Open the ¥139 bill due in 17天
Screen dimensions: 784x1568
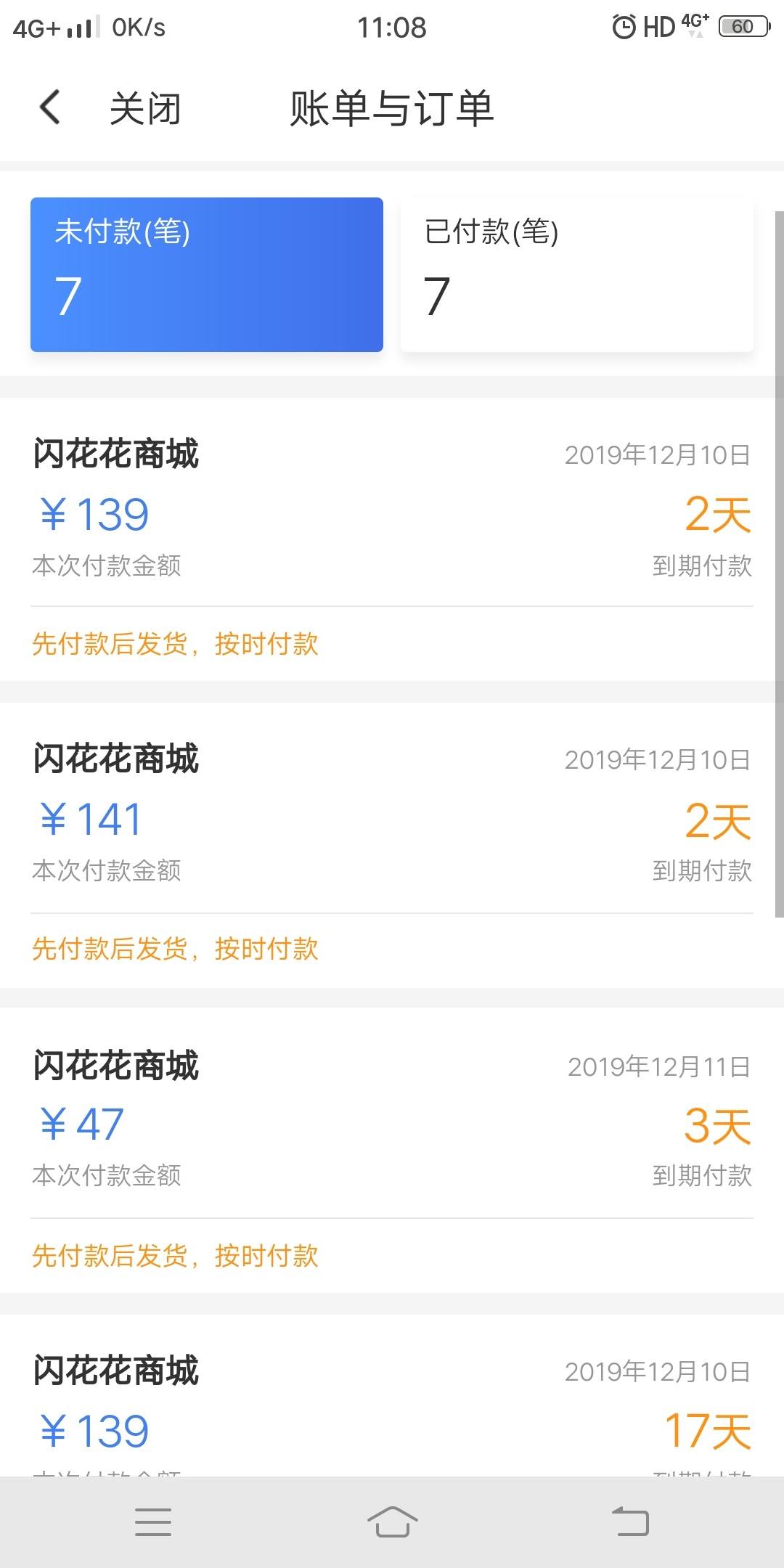pyautogui.click(x=392, y=1395)
